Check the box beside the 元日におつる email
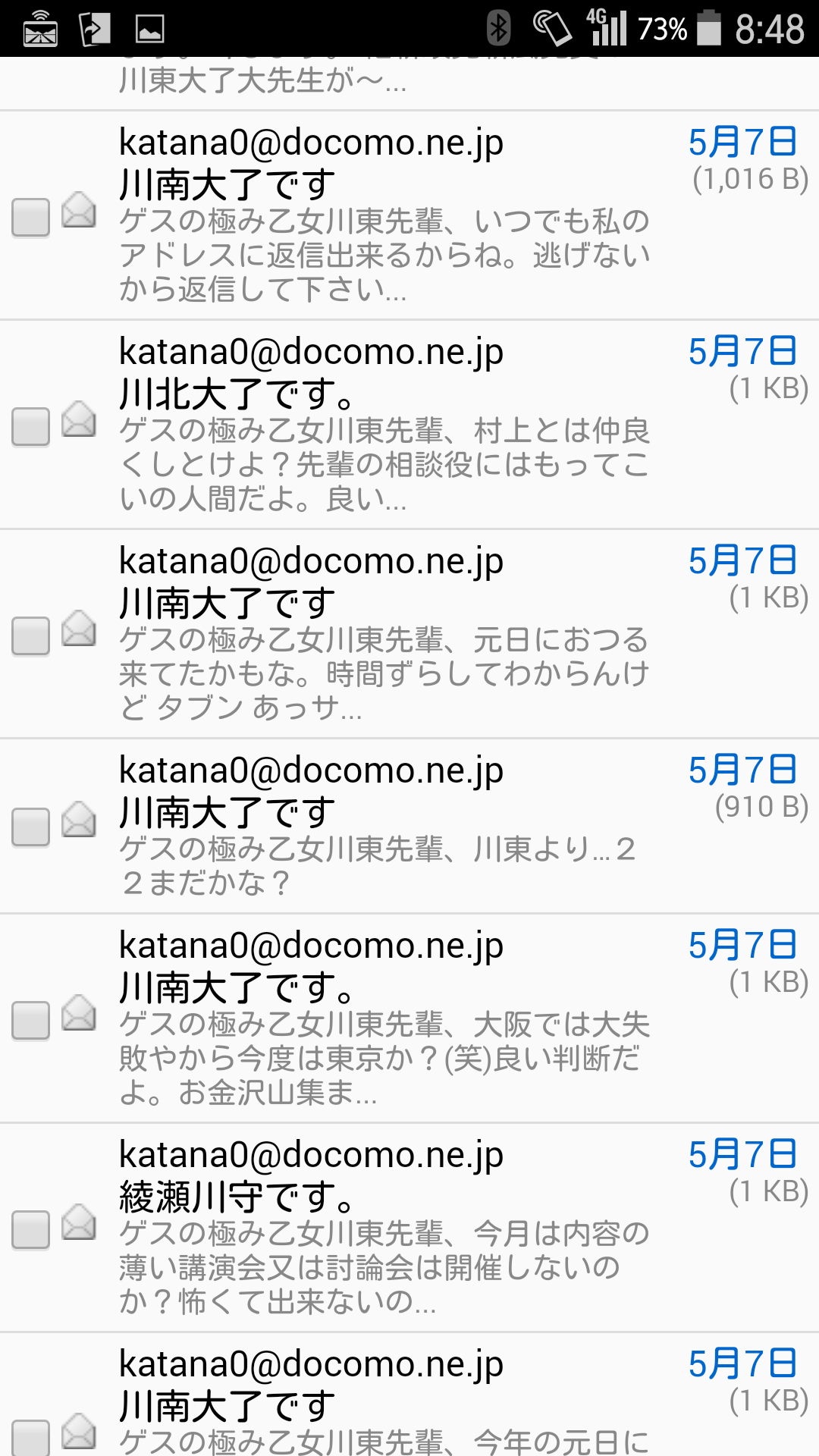 (30, 635)
